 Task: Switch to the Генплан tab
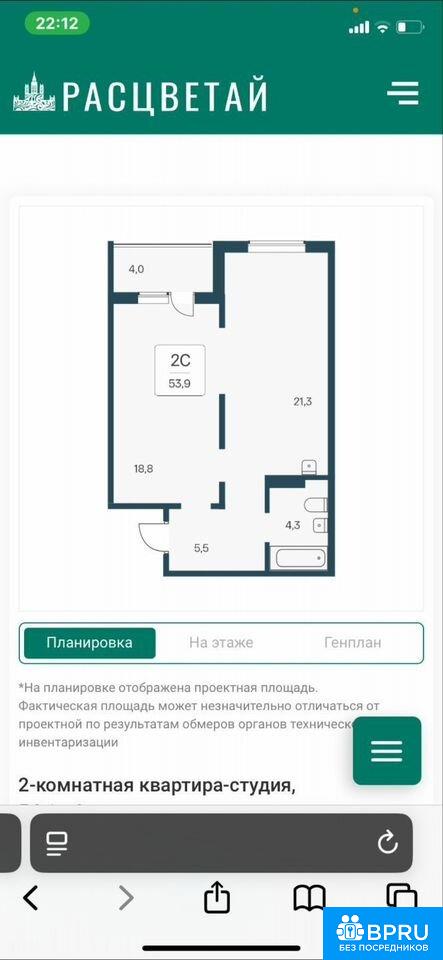click(x=352, y=643)
